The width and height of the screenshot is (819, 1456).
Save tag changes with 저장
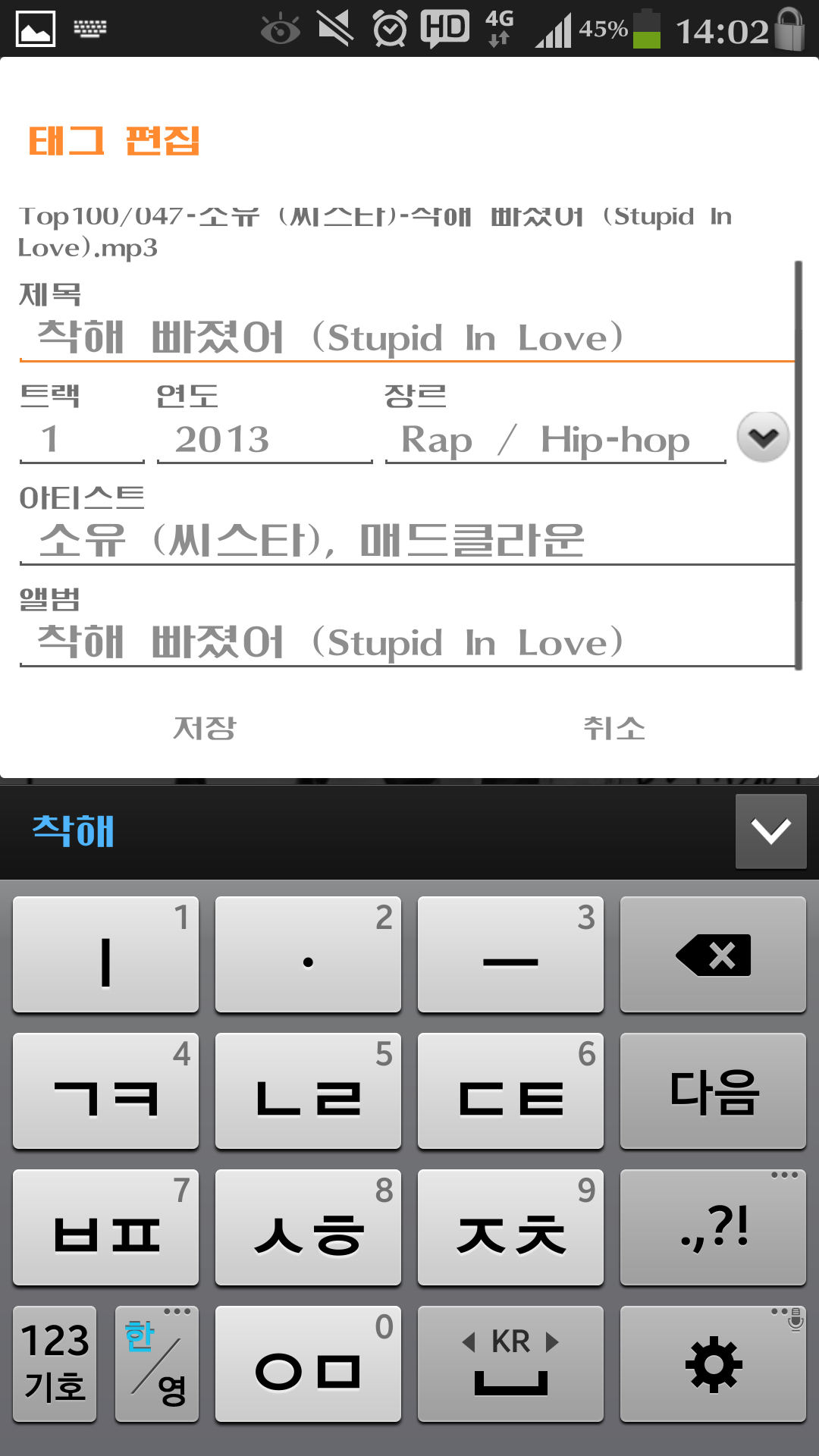(x=205, y=729)
